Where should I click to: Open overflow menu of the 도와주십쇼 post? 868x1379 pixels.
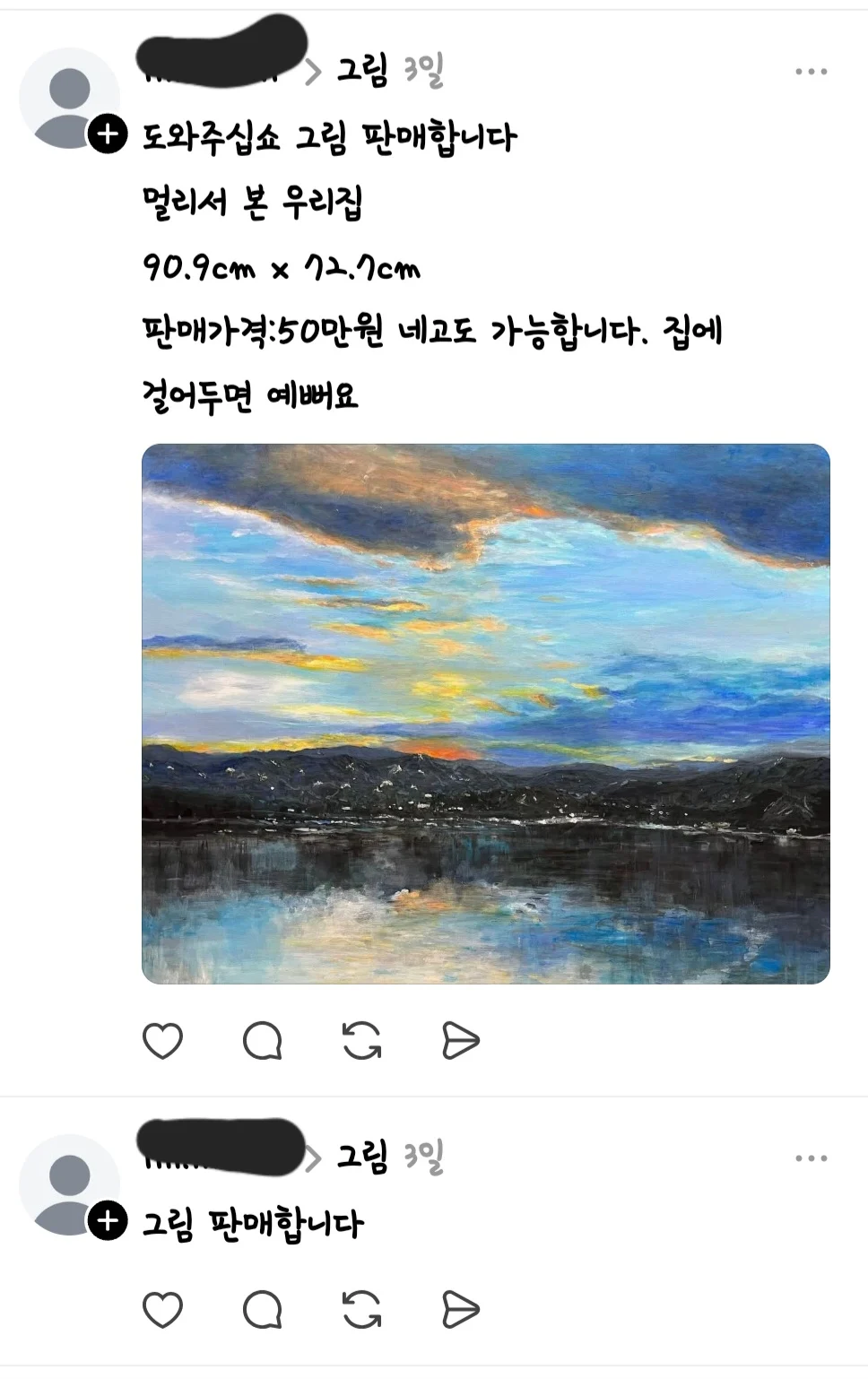tap(811, 72)
